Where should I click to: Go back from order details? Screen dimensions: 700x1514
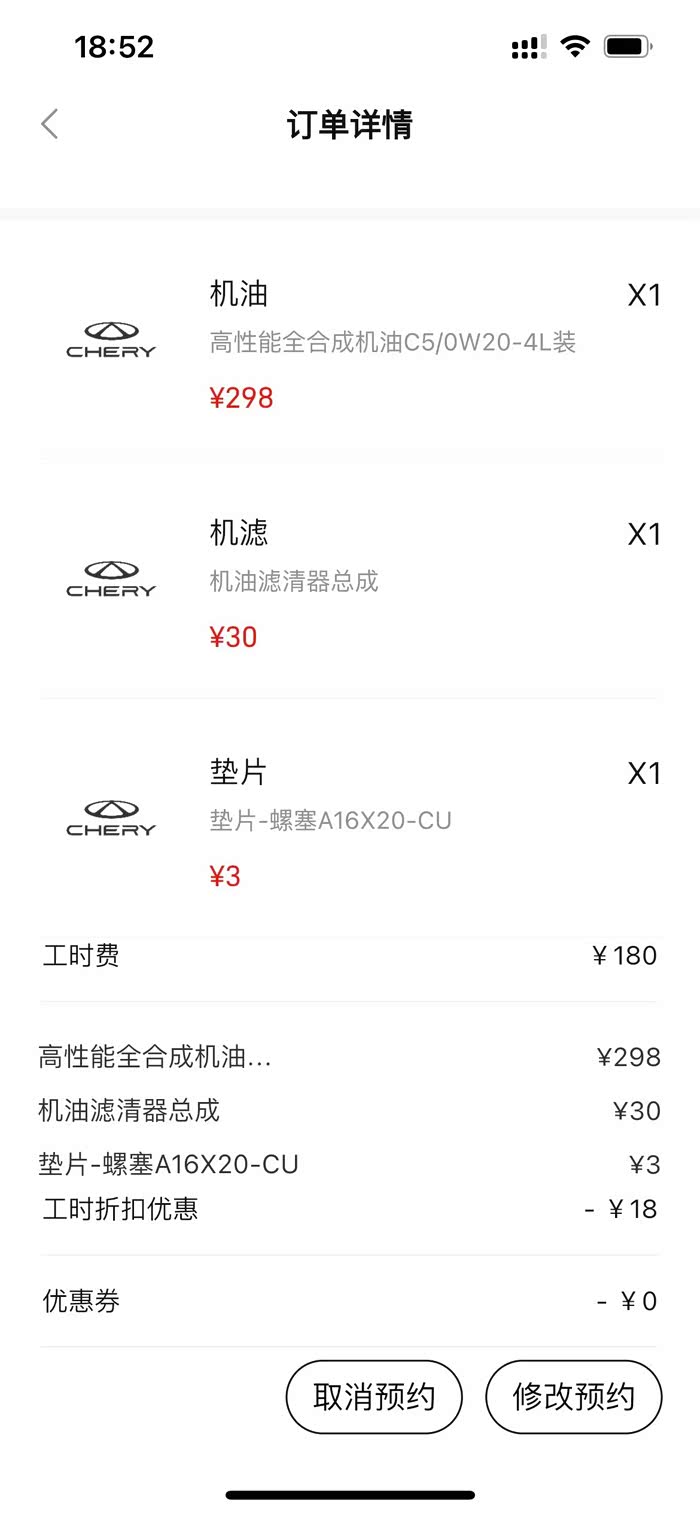[x=50, y=125]
